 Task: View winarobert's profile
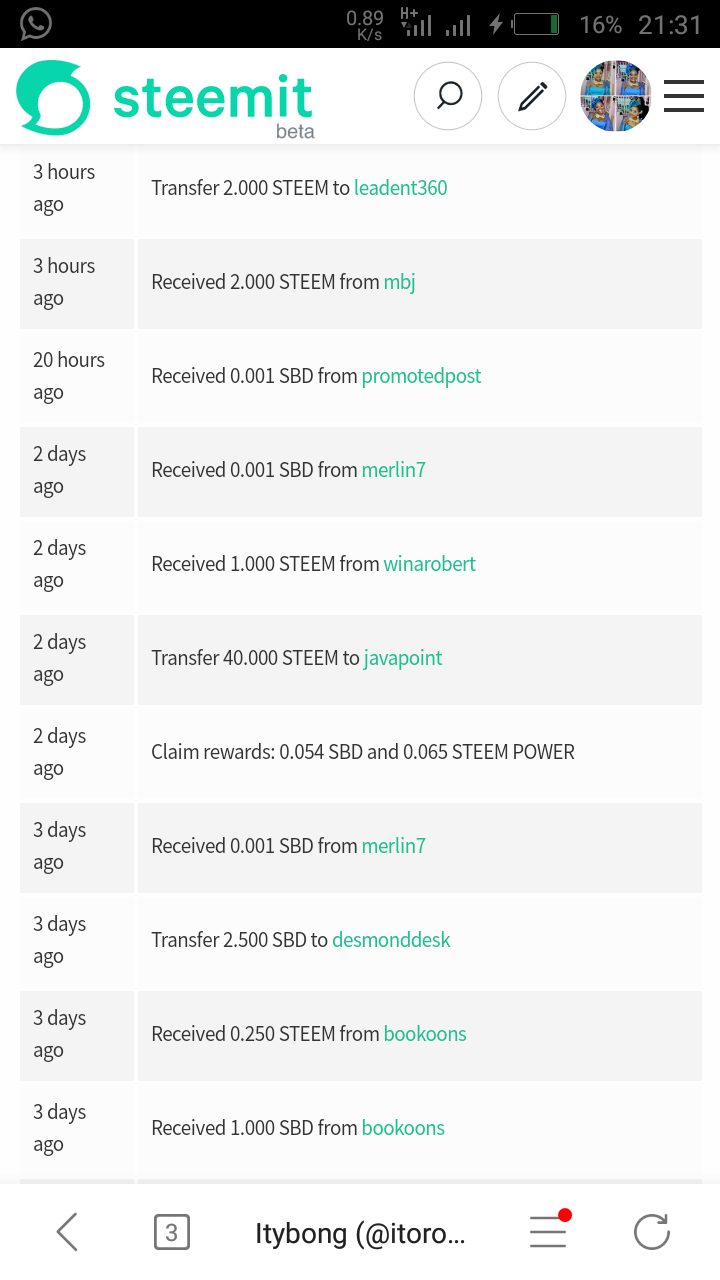(x=429, y=564)
